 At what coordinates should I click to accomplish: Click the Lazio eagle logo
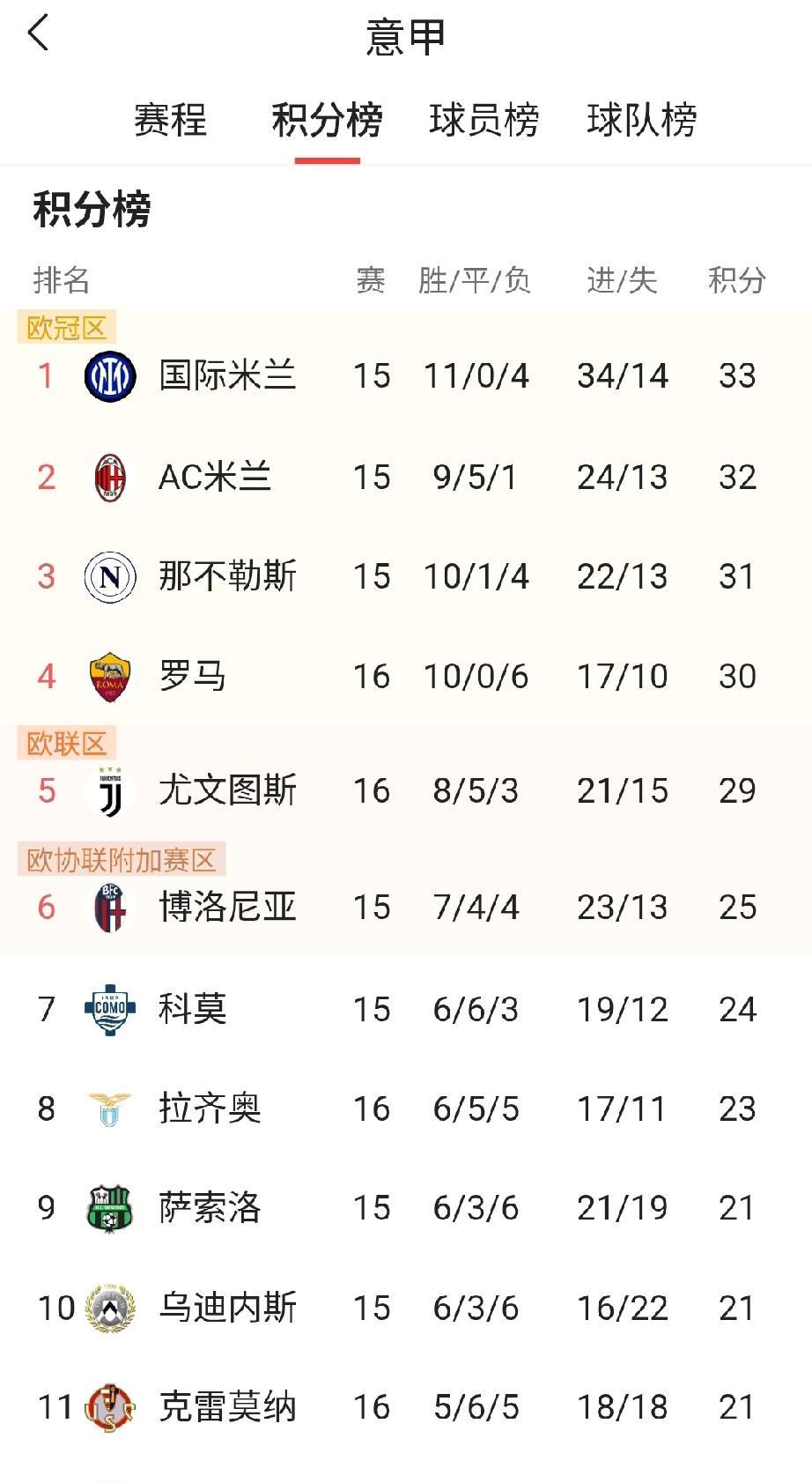(x=109, y=1108)
